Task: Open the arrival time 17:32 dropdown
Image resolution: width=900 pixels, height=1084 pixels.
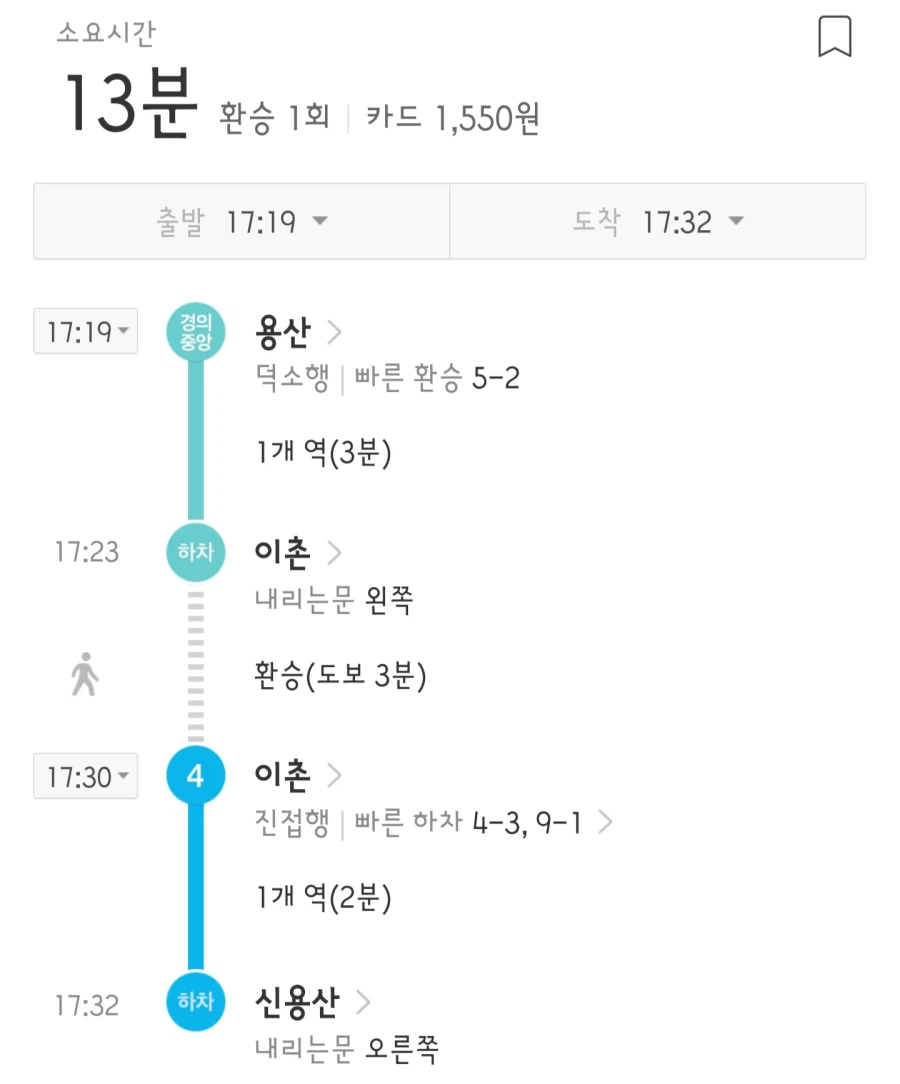Action: click(x=660, y=221)
